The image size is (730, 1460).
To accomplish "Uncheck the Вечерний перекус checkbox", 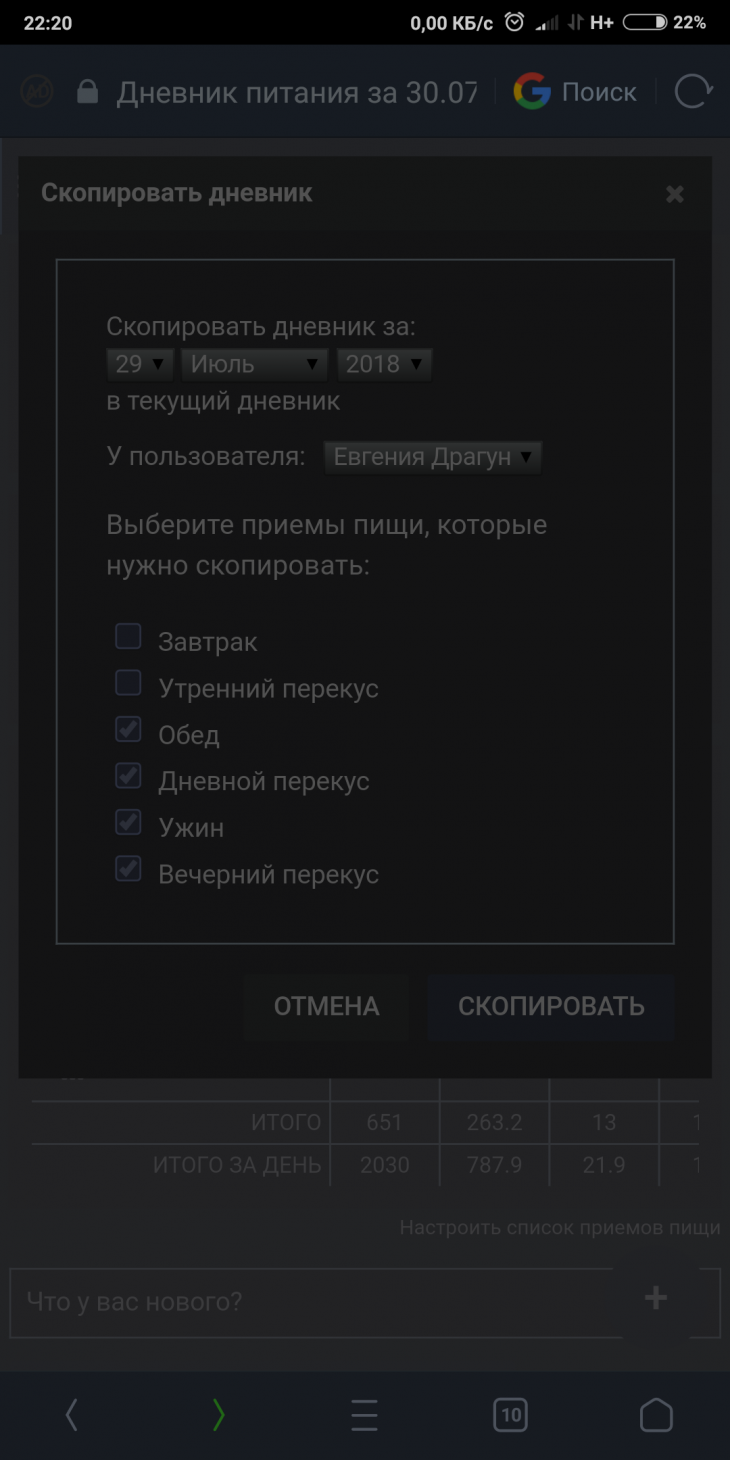I will click(128, 869).
